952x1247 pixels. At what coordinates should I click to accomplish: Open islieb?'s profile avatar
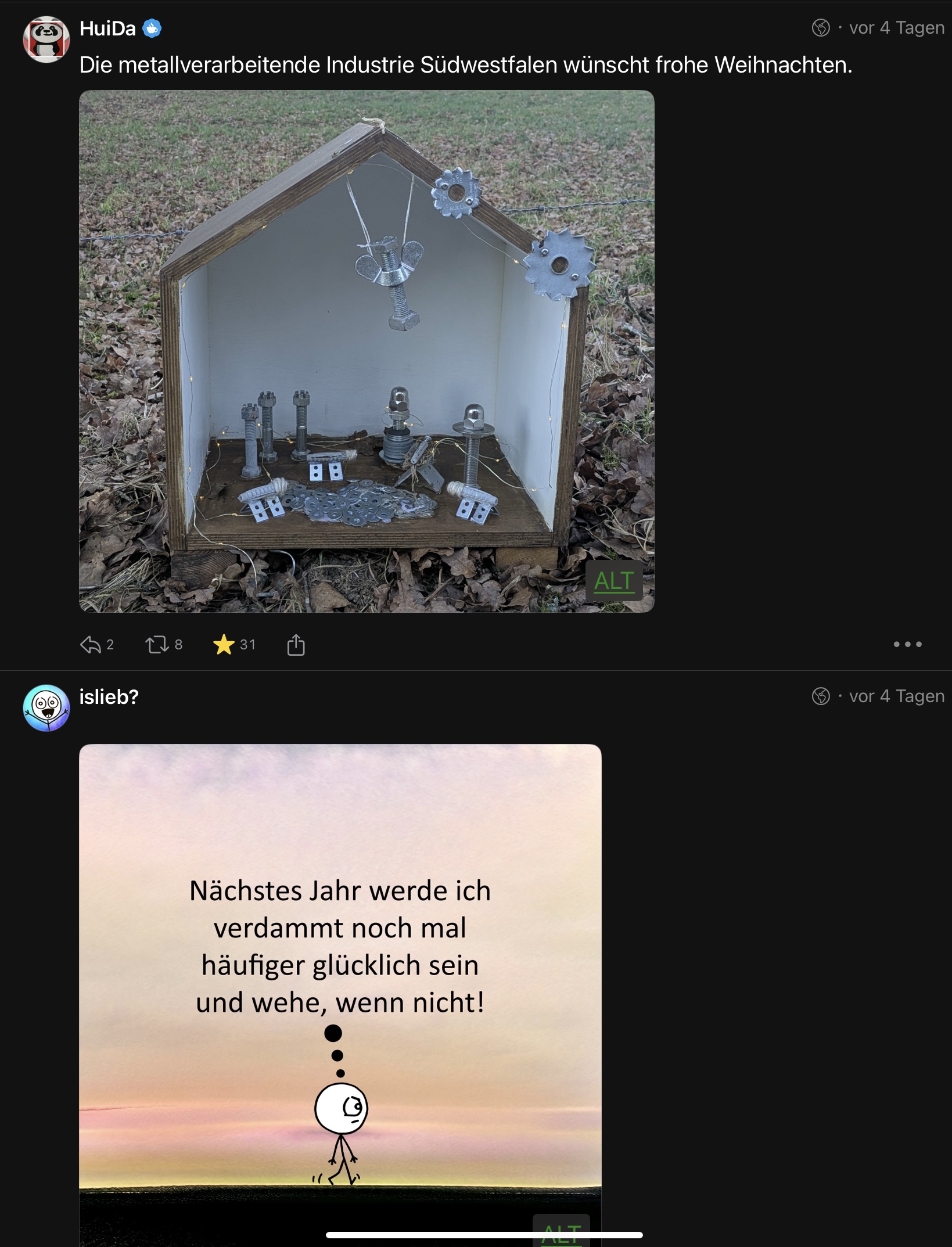(46, 707)
